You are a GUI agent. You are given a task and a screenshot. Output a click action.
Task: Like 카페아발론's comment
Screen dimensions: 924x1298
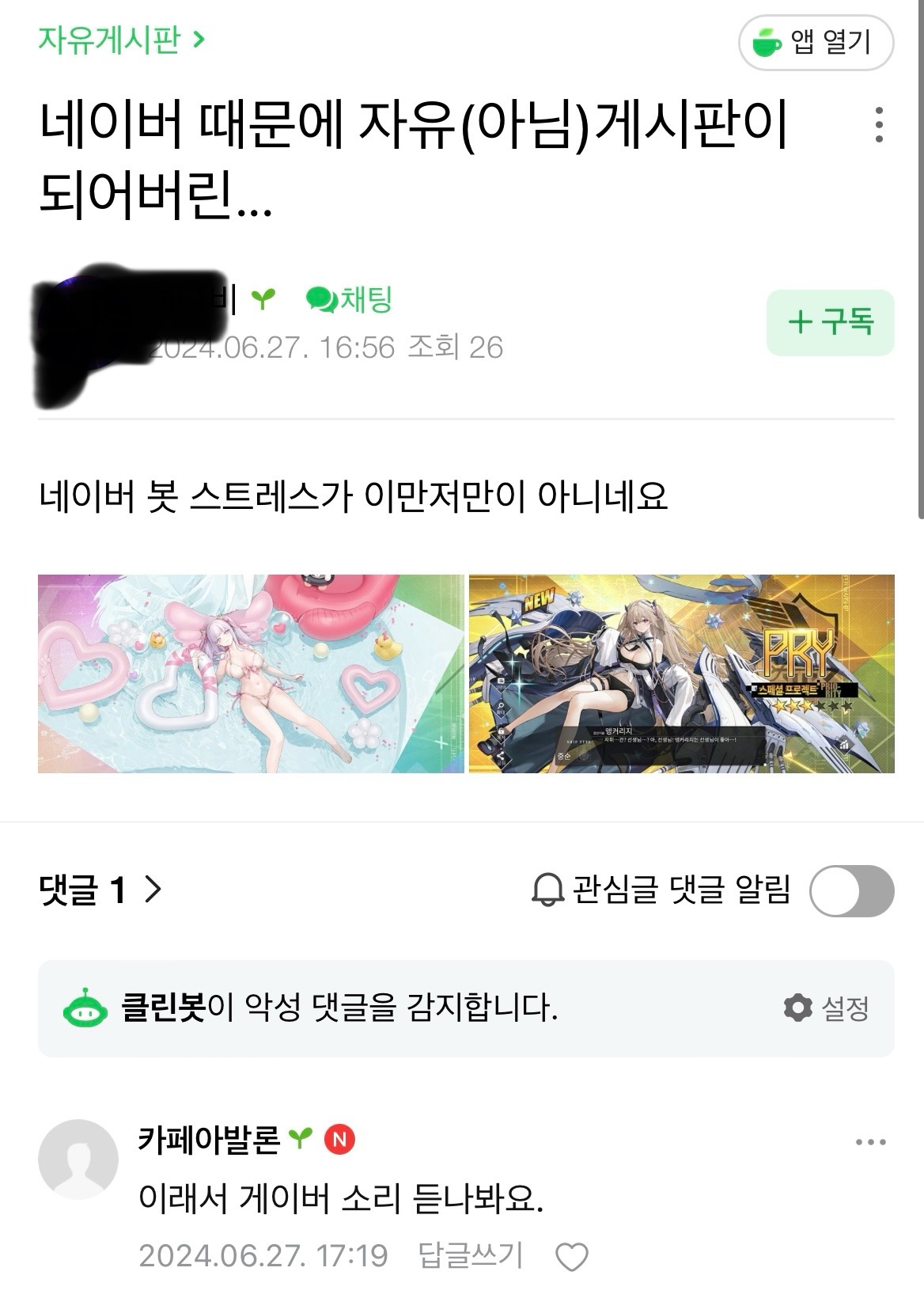click(571, 1257)
